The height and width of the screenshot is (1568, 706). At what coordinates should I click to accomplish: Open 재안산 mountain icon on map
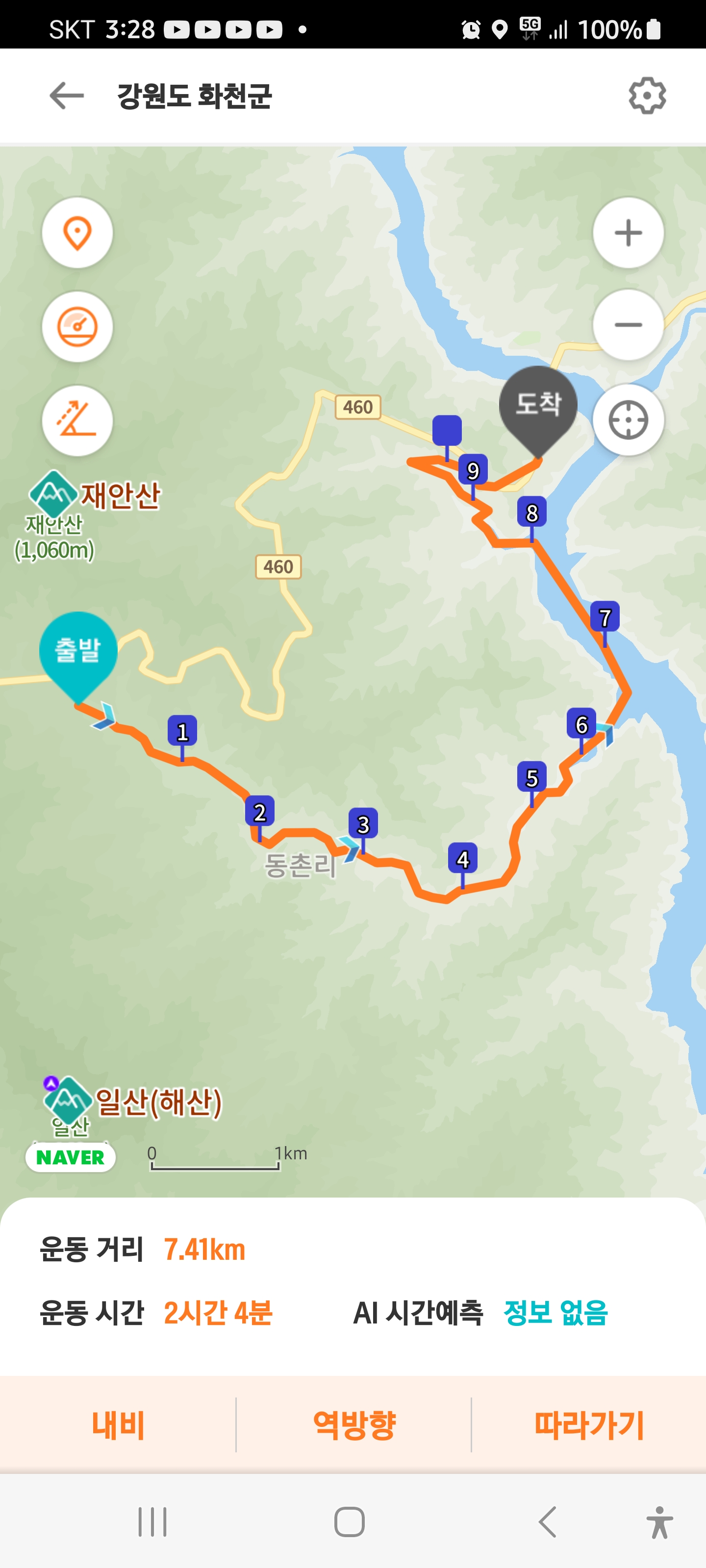tap(52, 492)
